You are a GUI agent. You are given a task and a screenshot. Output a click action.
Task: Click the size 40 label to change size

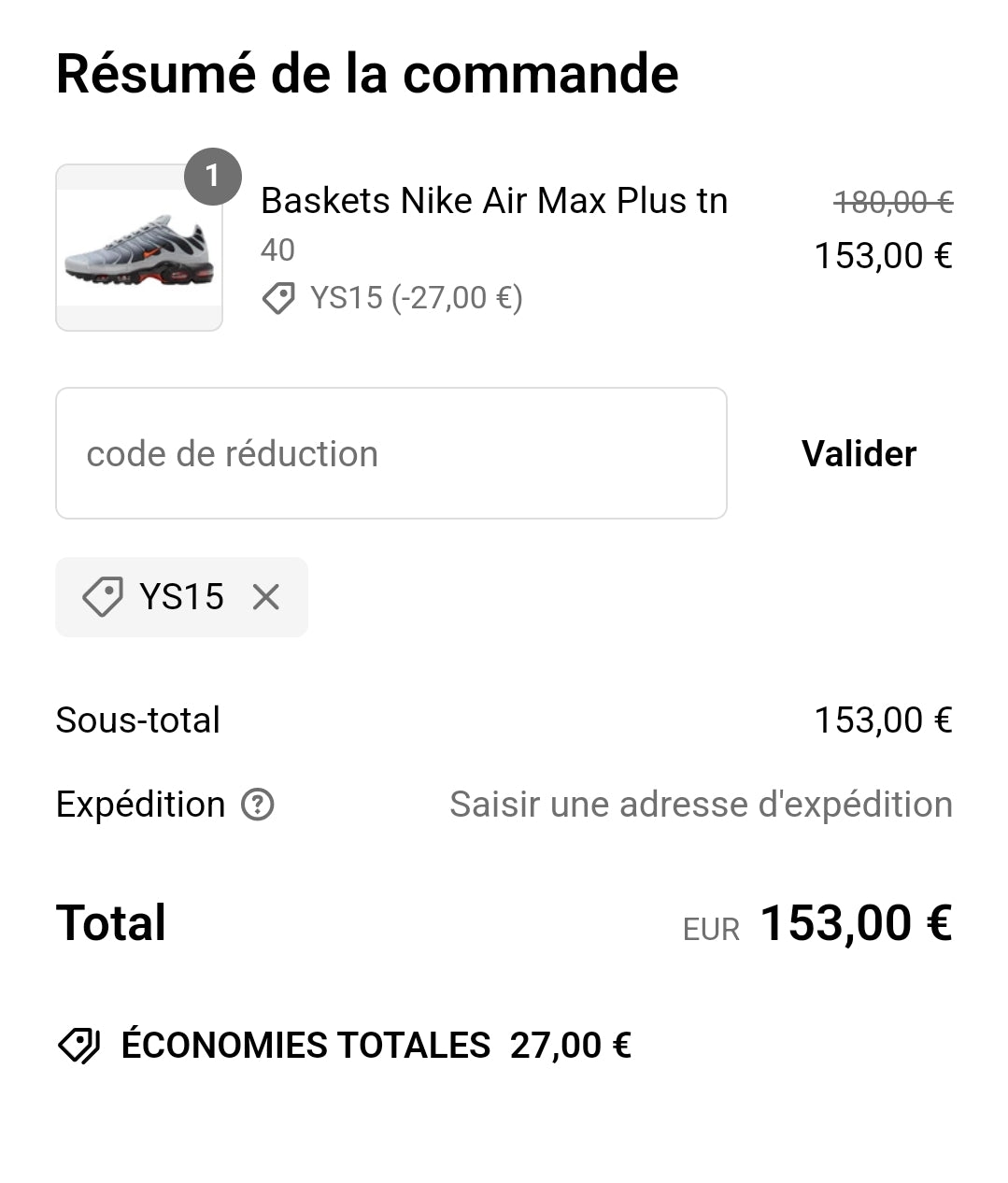(277, 249)
